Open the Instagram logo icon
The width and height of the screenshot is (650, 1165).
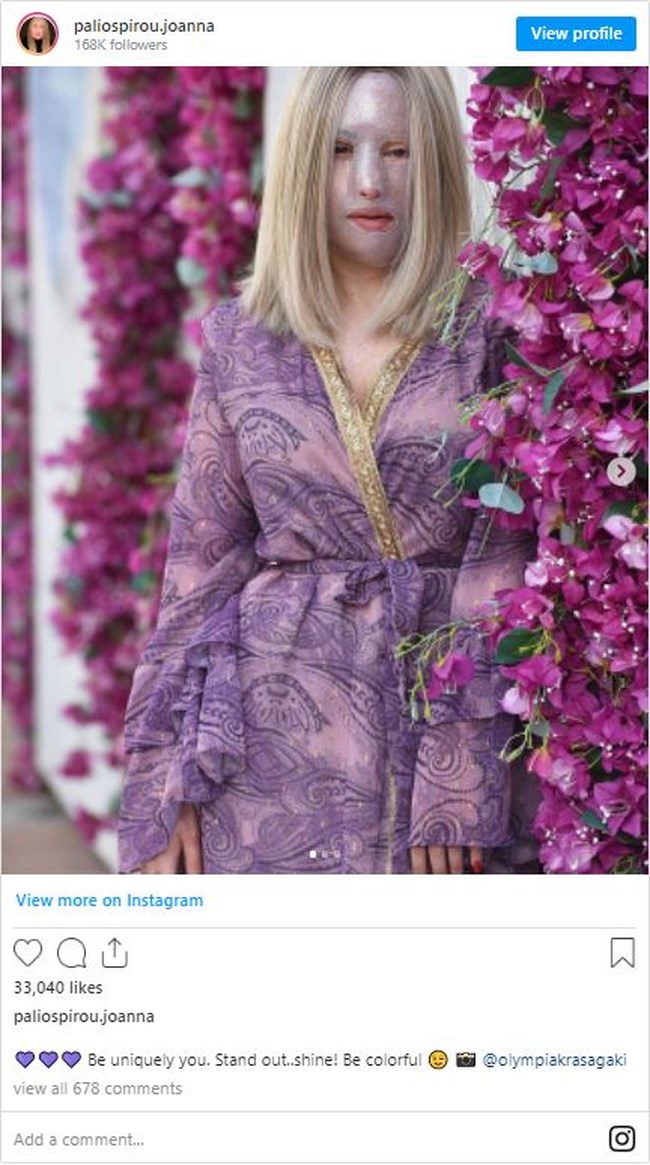[x=622, y=1139]
